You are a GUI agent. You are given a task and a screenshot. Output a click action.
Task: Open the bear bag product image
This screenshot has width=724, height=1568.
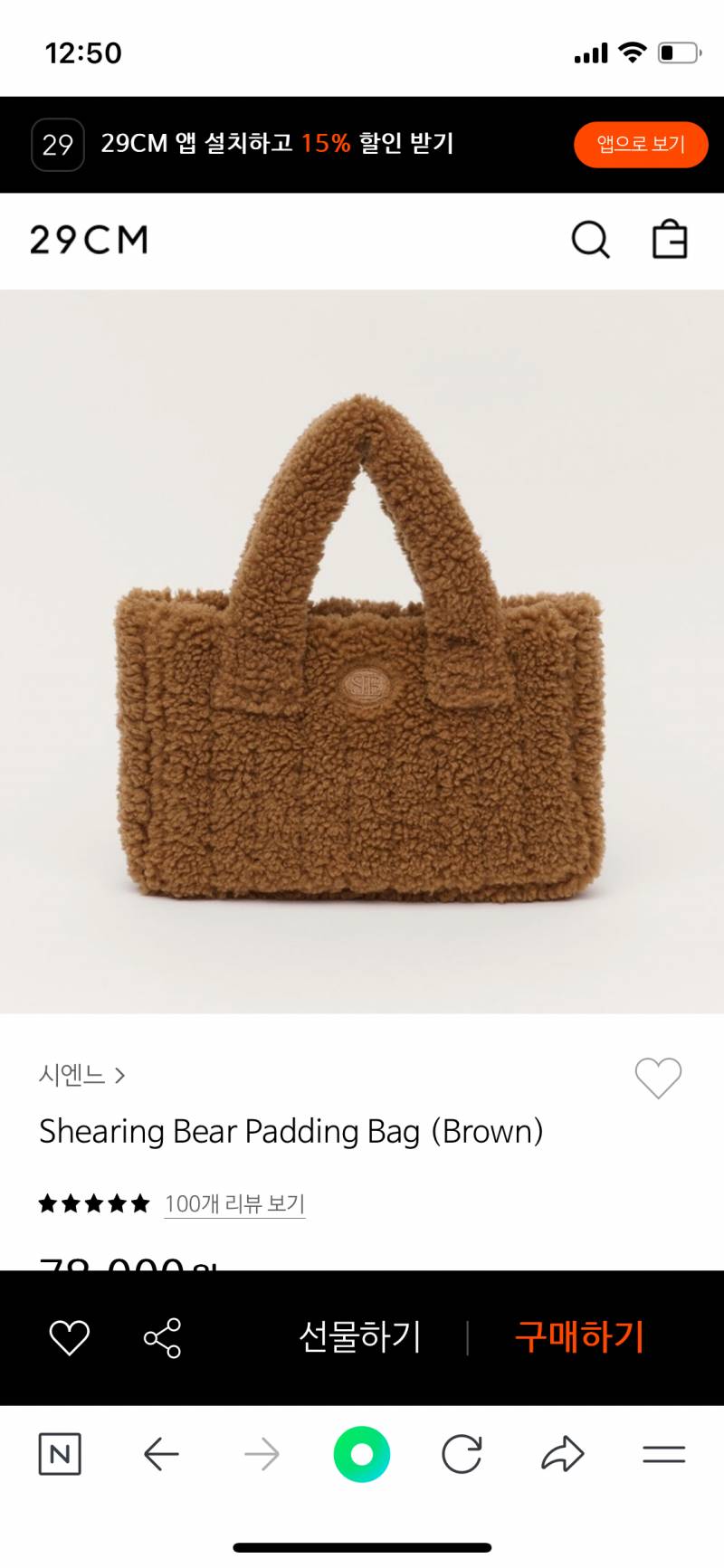pyautogui.click(x=362, y=651)
